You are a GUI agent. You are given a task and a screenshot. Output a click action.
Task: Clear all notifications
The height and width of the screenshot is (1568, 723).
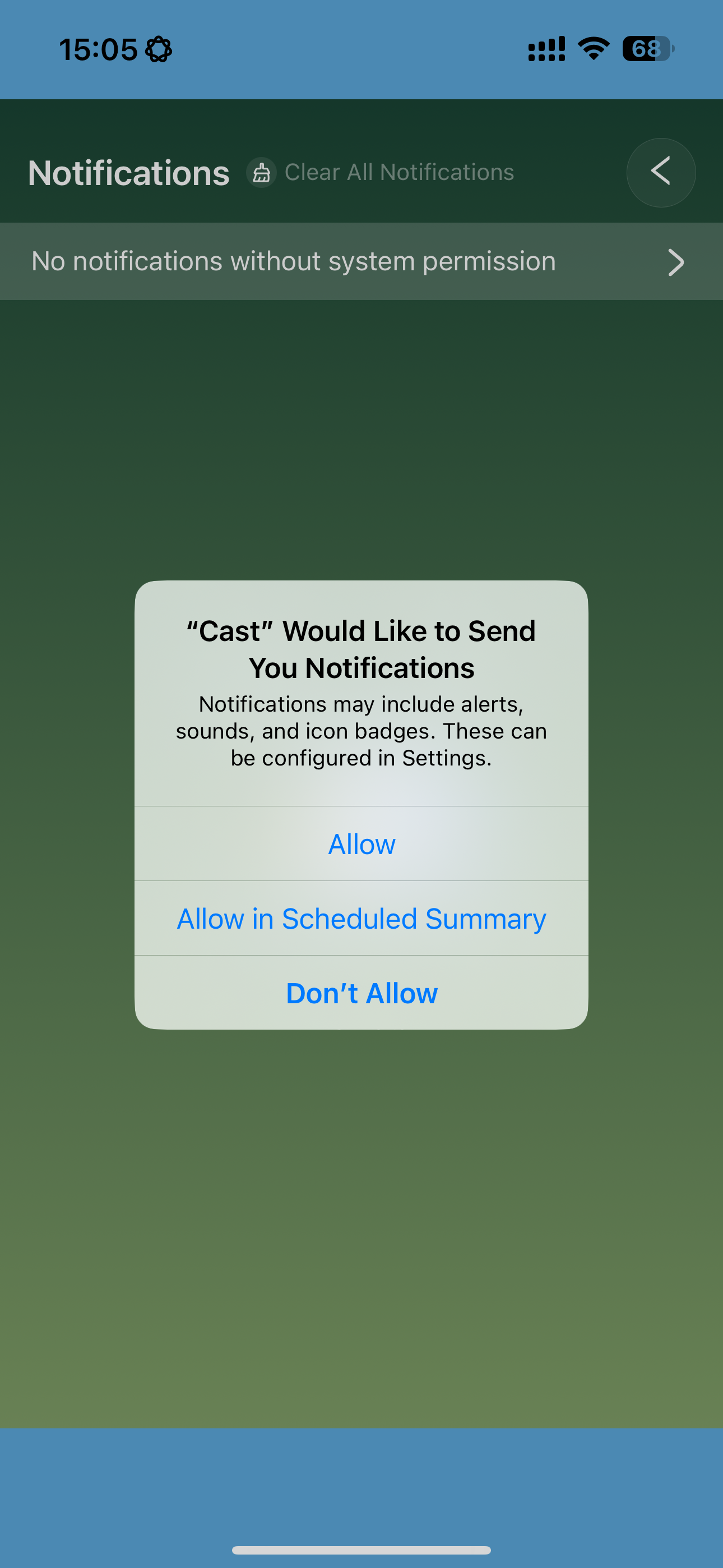pos(381,172)
